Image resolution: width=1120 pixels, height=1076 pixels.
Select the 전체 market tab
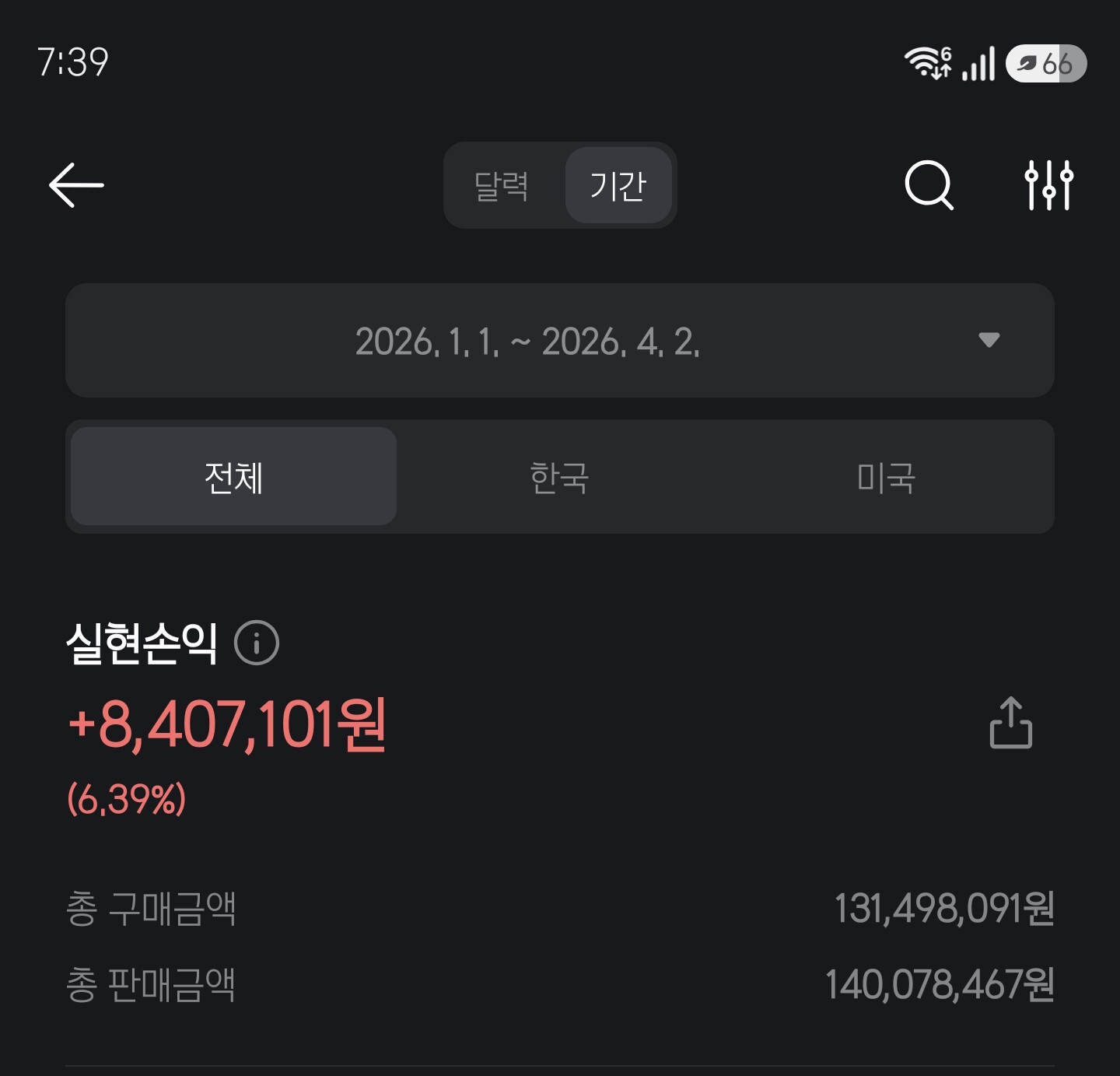point(233,476)
